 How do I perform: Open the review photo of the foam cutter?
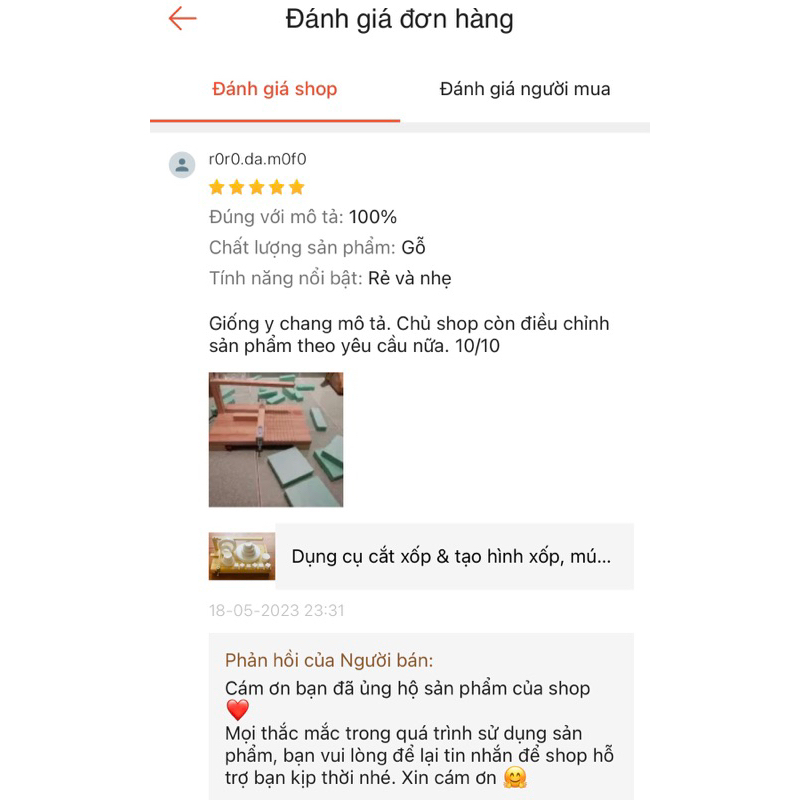point(276,440)
